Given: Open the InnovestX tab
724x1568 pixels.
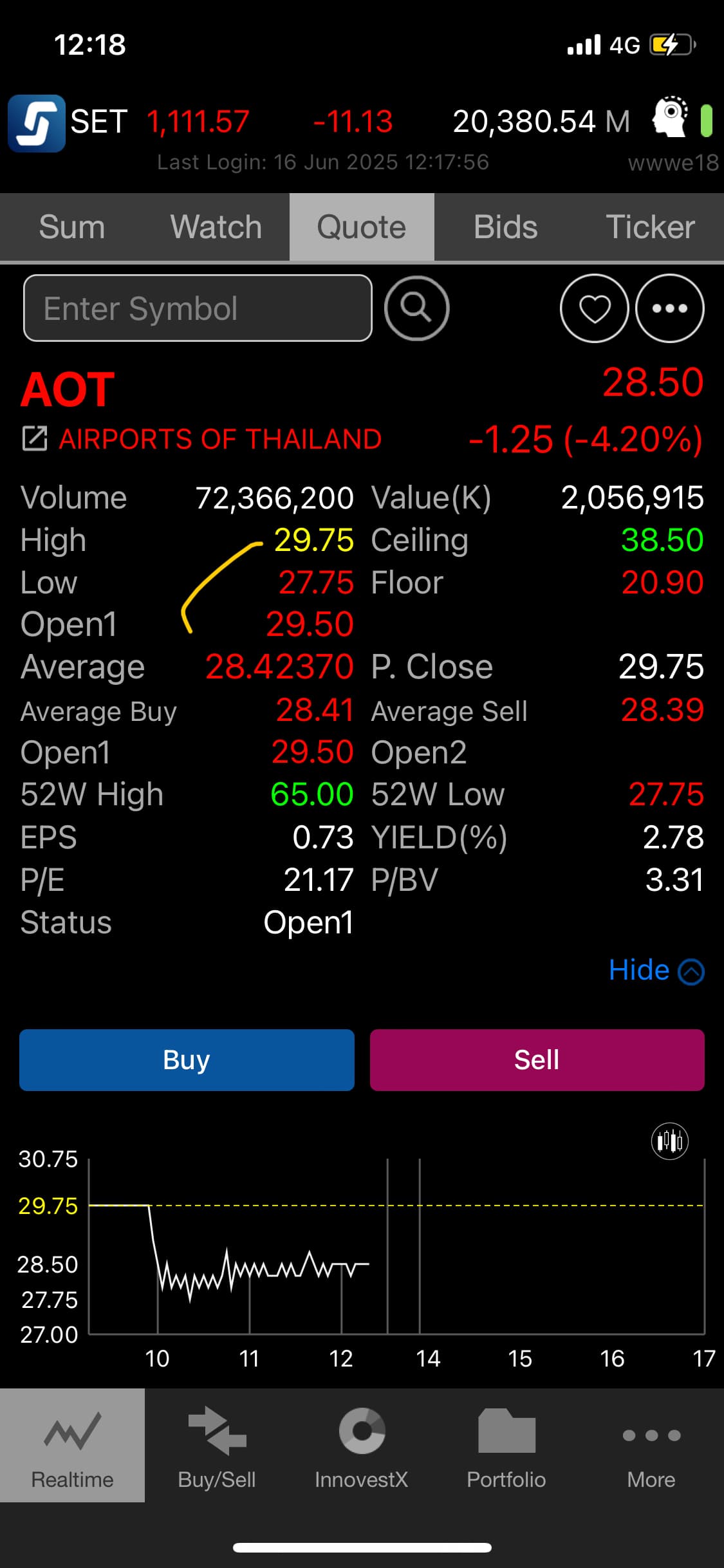Looking at the screenshot, I should click(x=362, y=1445).
